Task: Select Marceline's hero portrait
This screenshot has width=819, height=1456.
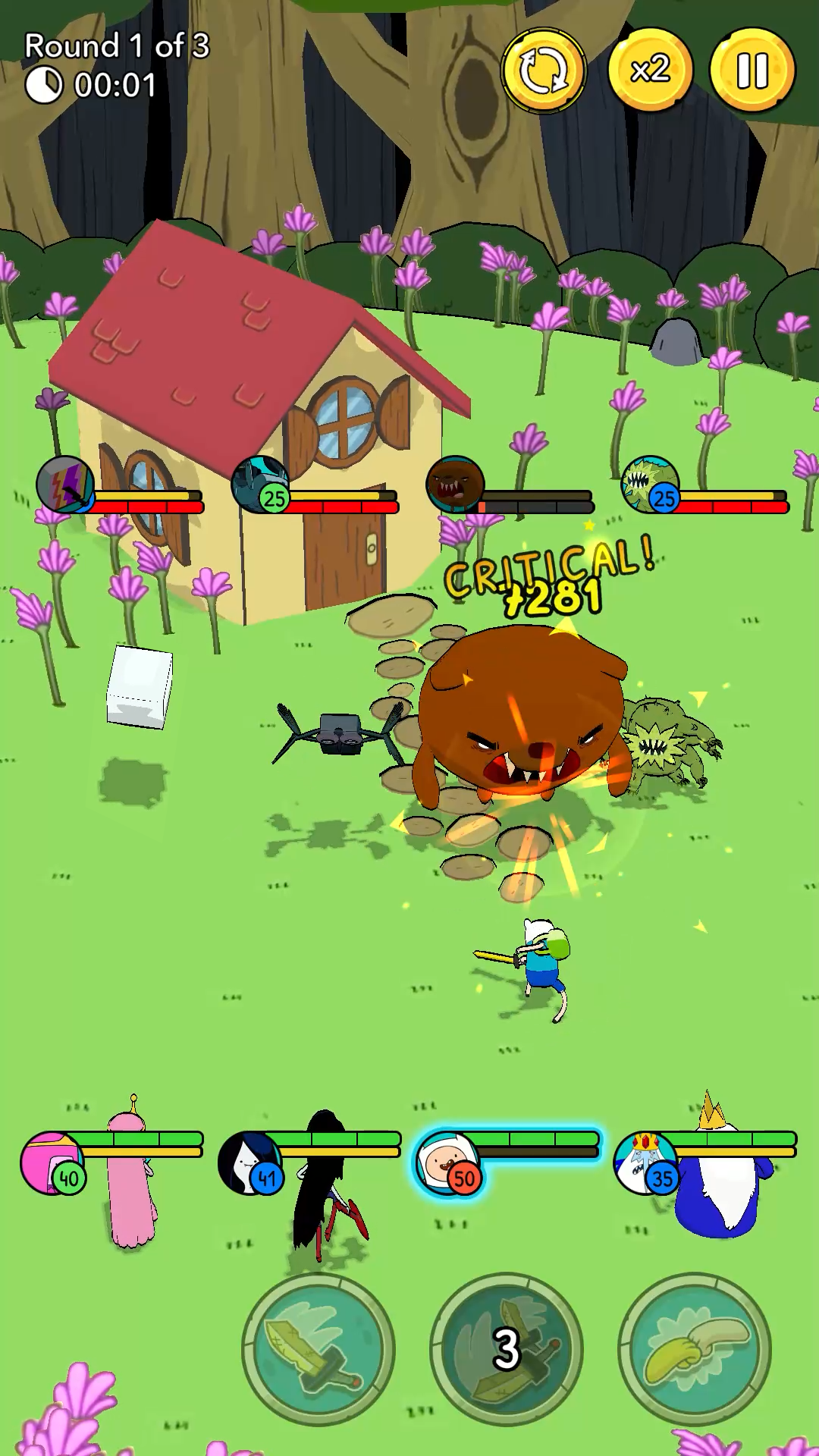Action: [x=249, y=1162]
